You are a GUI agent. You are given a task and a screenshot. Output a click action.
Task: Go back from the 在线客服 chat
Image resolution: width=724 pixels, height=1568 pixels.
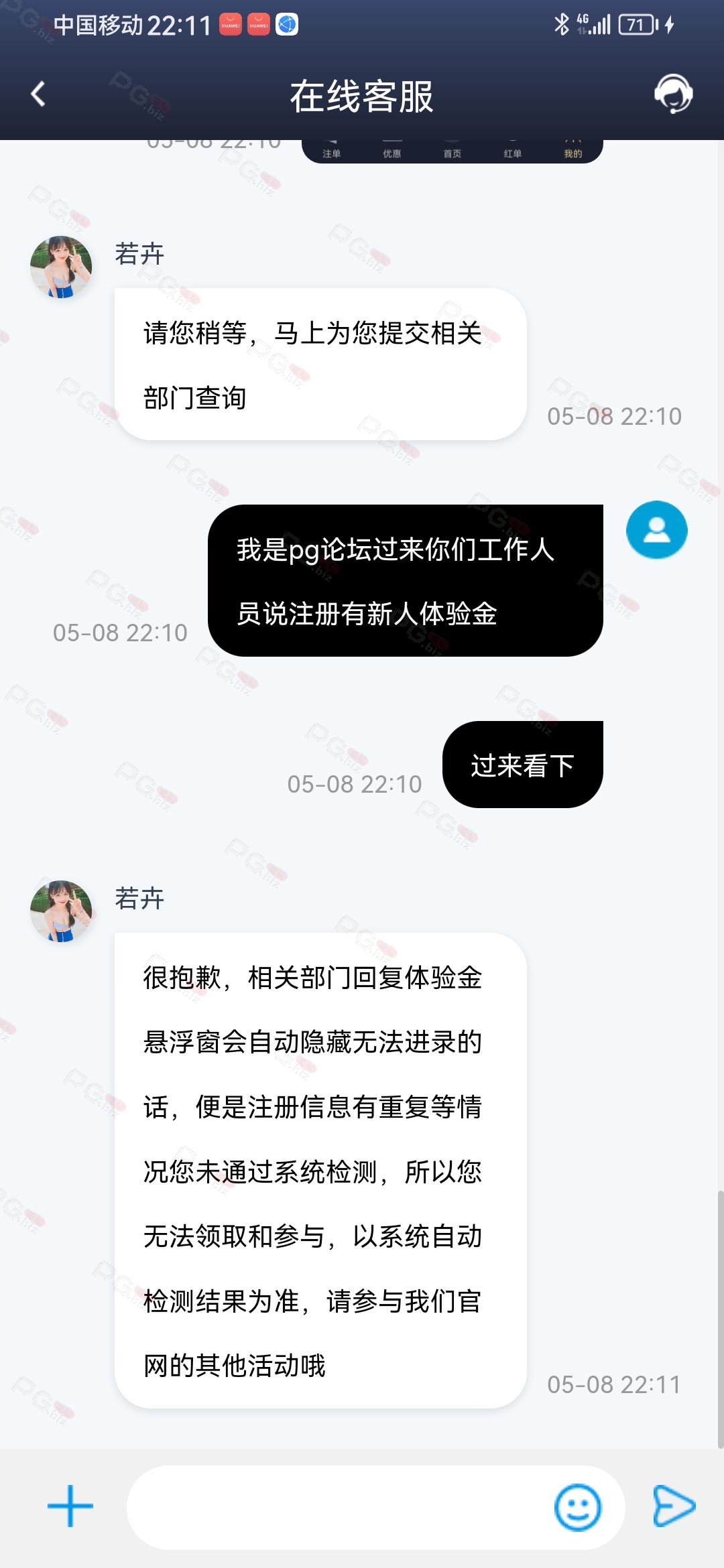pyautogui.click(x=38, y=94)
